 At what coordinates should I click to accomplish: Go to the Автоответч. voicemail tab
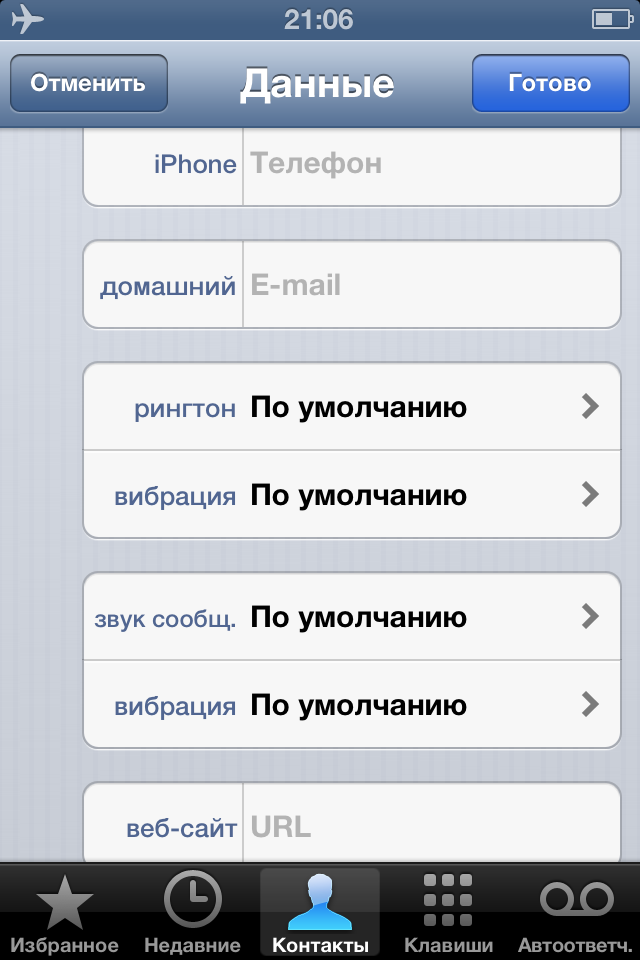pyautogui.click(x=576, y=914)
